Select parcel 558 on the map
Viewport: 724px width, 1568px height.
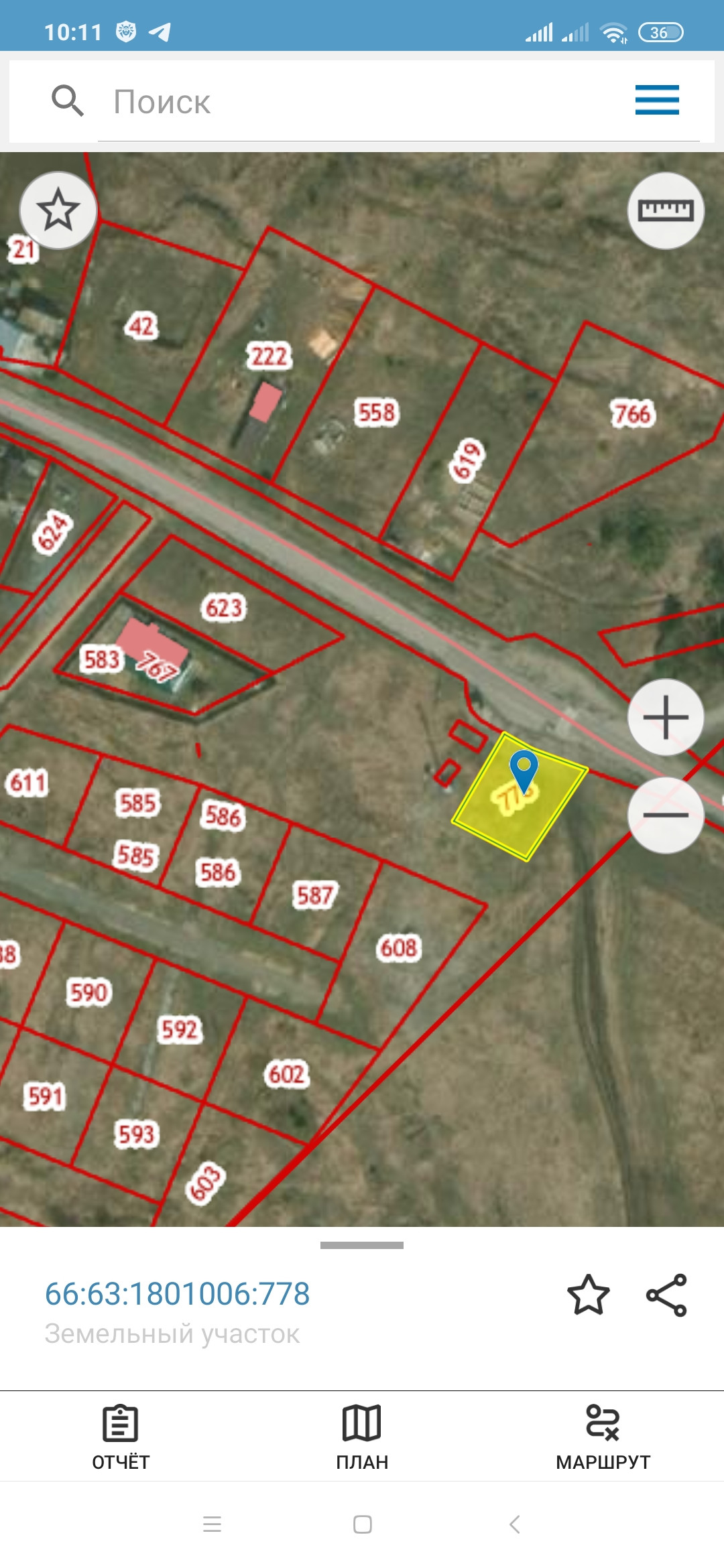376,412
